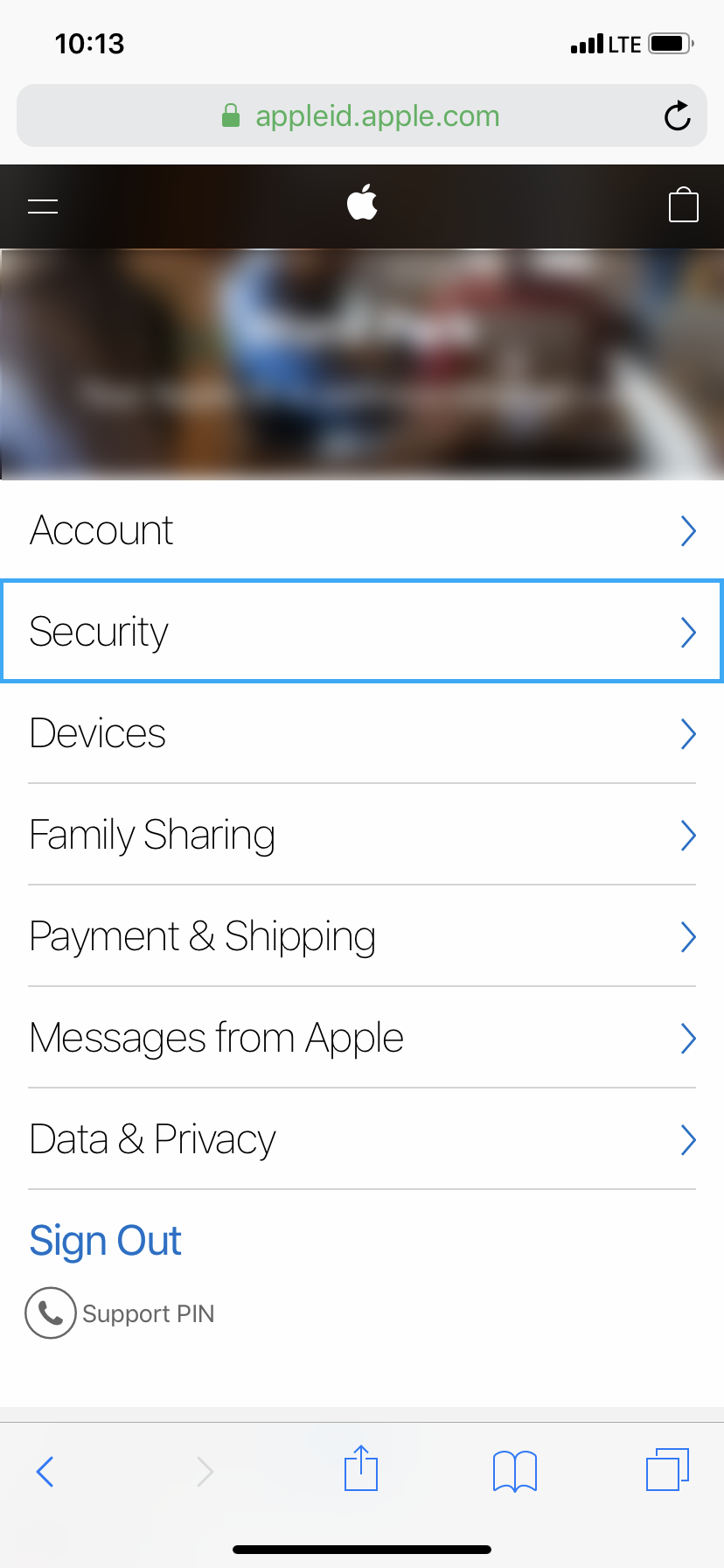Viewport: 724px width, 1568px height.
Task: Open Payment & Shipping
Action: pos(362,936)
